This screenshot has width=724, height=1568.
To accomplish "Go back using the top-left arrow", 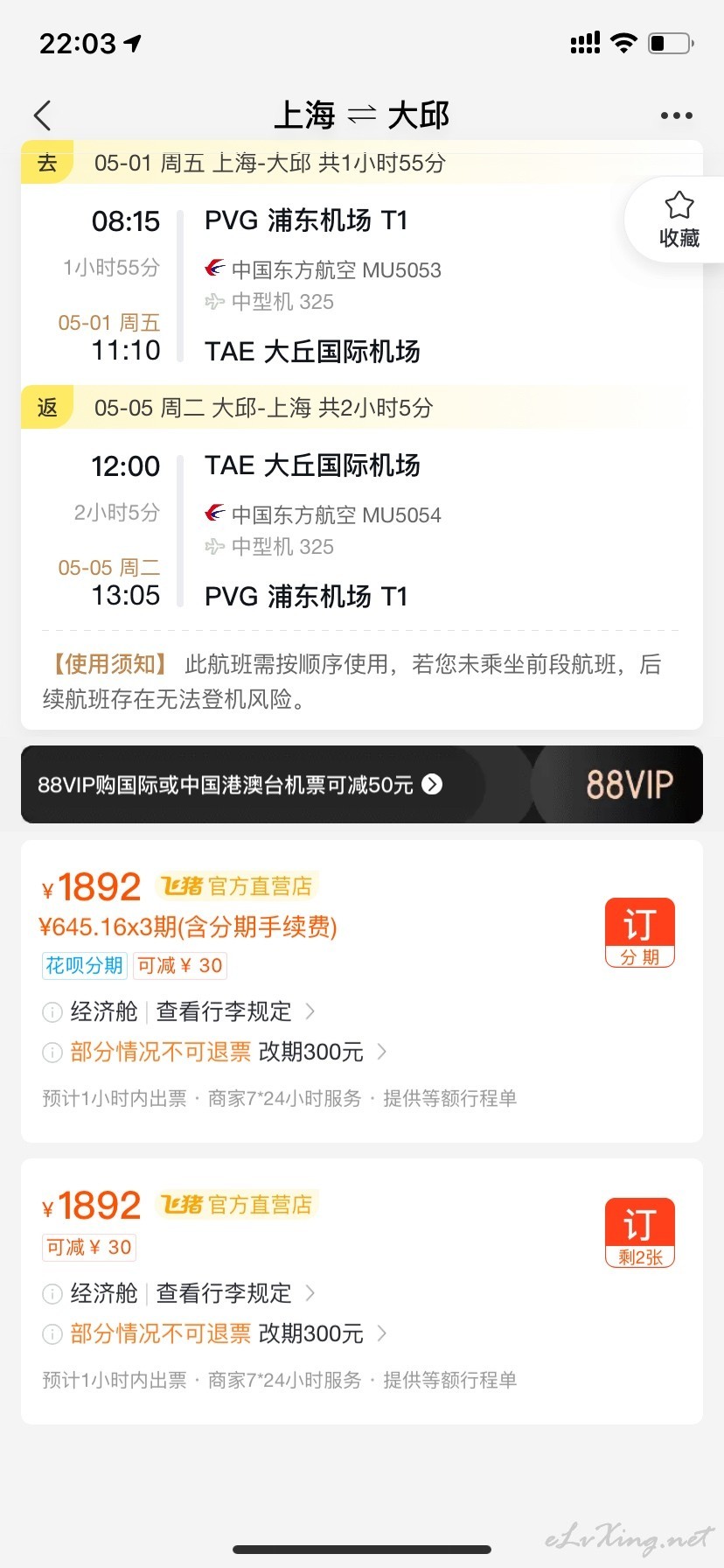I will click(42, 115).
